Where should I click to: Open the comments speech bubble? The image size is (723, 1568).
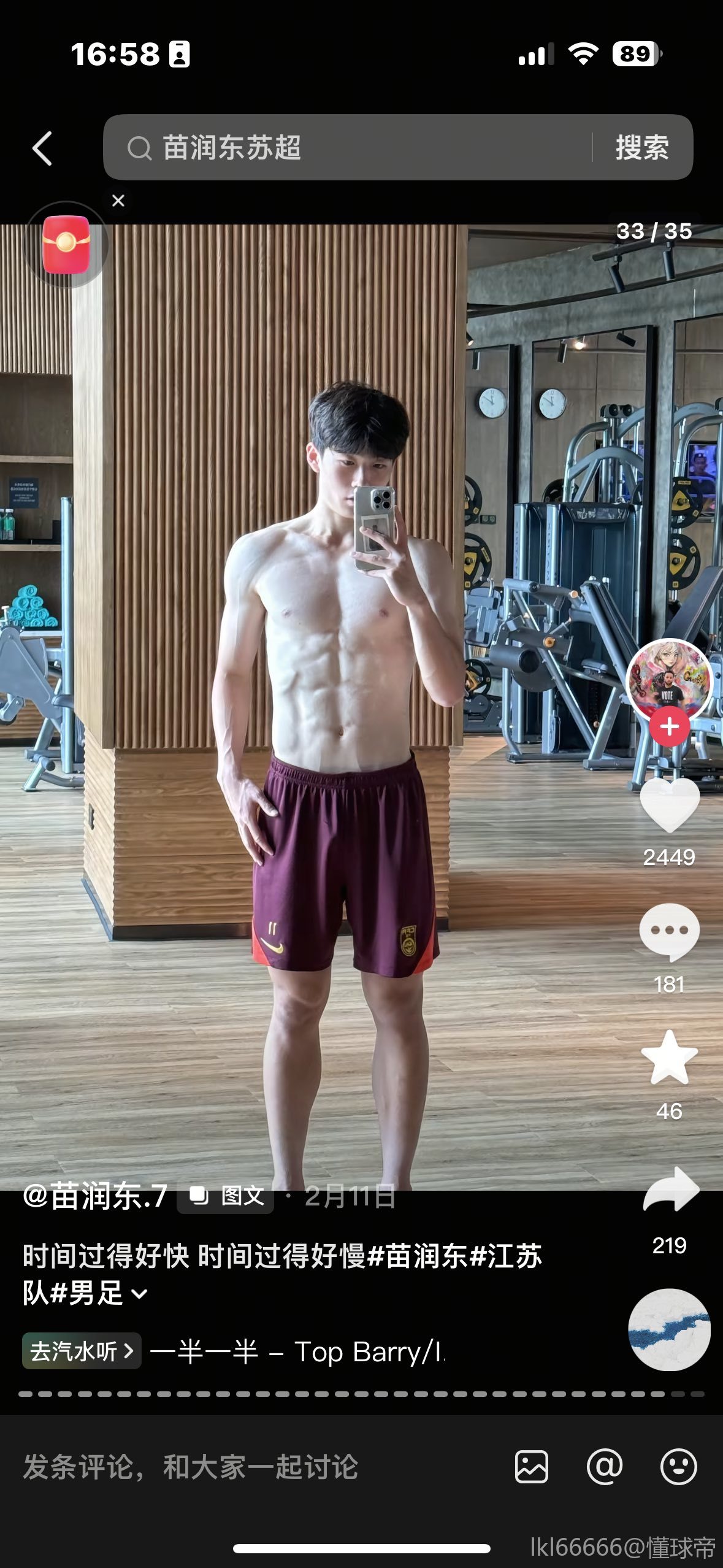[669, 931]
